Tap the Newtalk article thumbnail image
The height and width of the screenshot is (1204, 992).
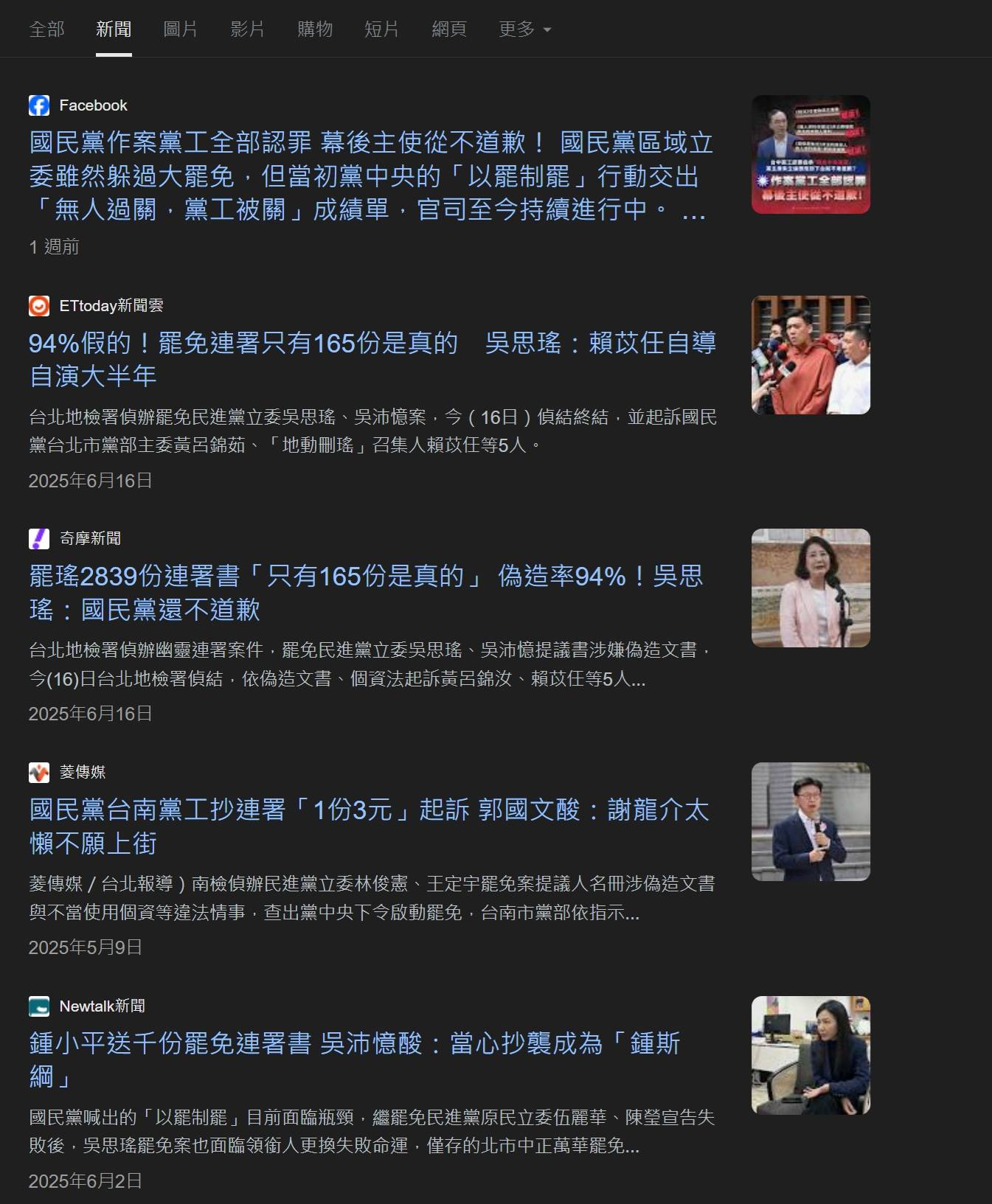tap(811, 1055)
